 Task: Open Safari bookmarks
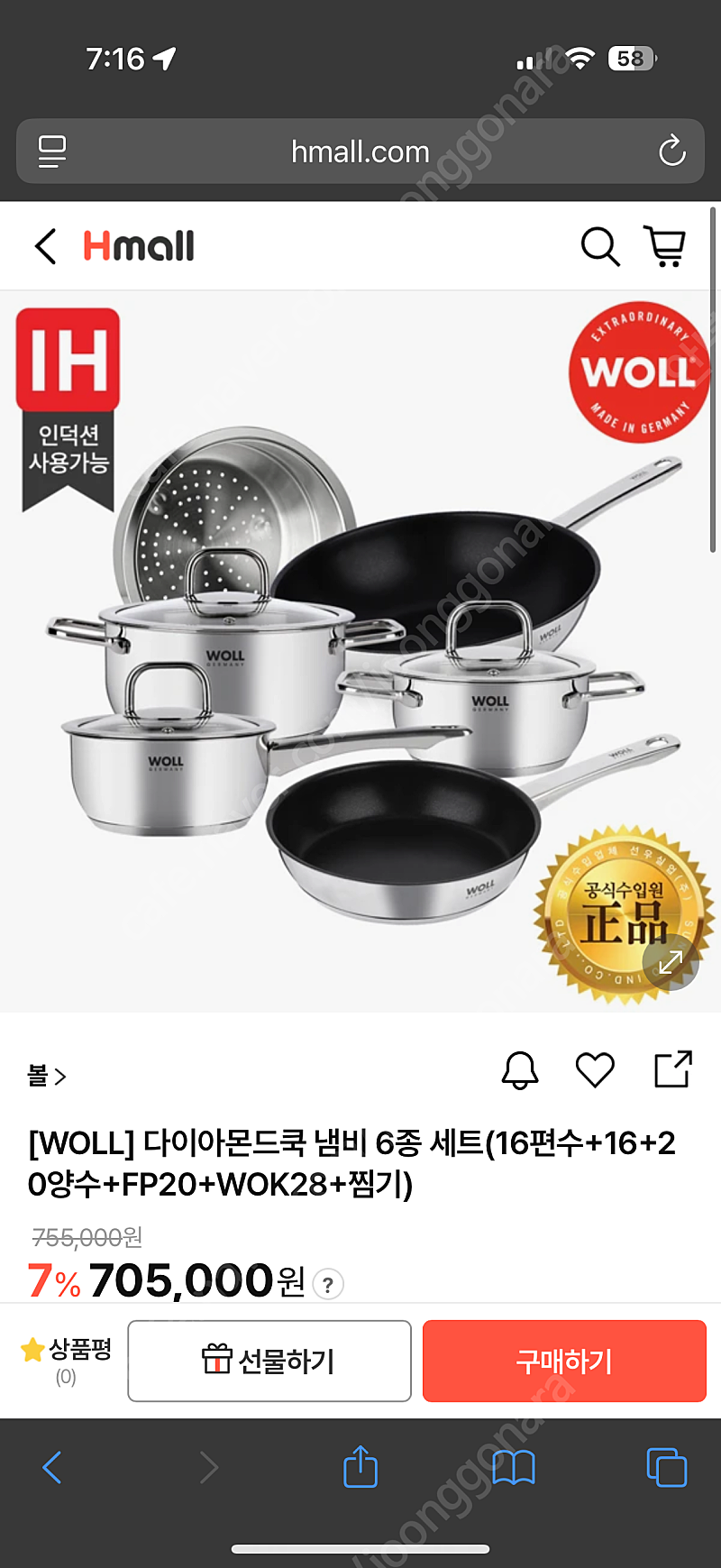point(514,1468)
